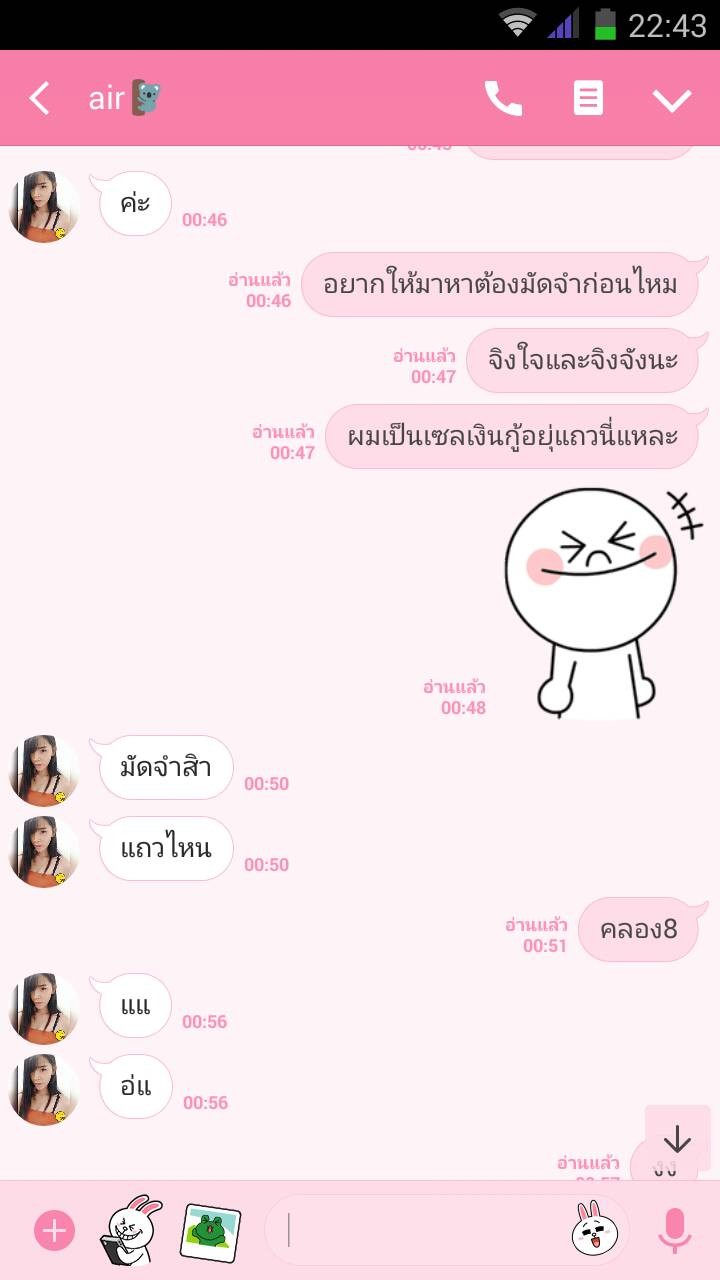Jump to the latest message arrow
720x1280 pixels.
(678, 1138)
